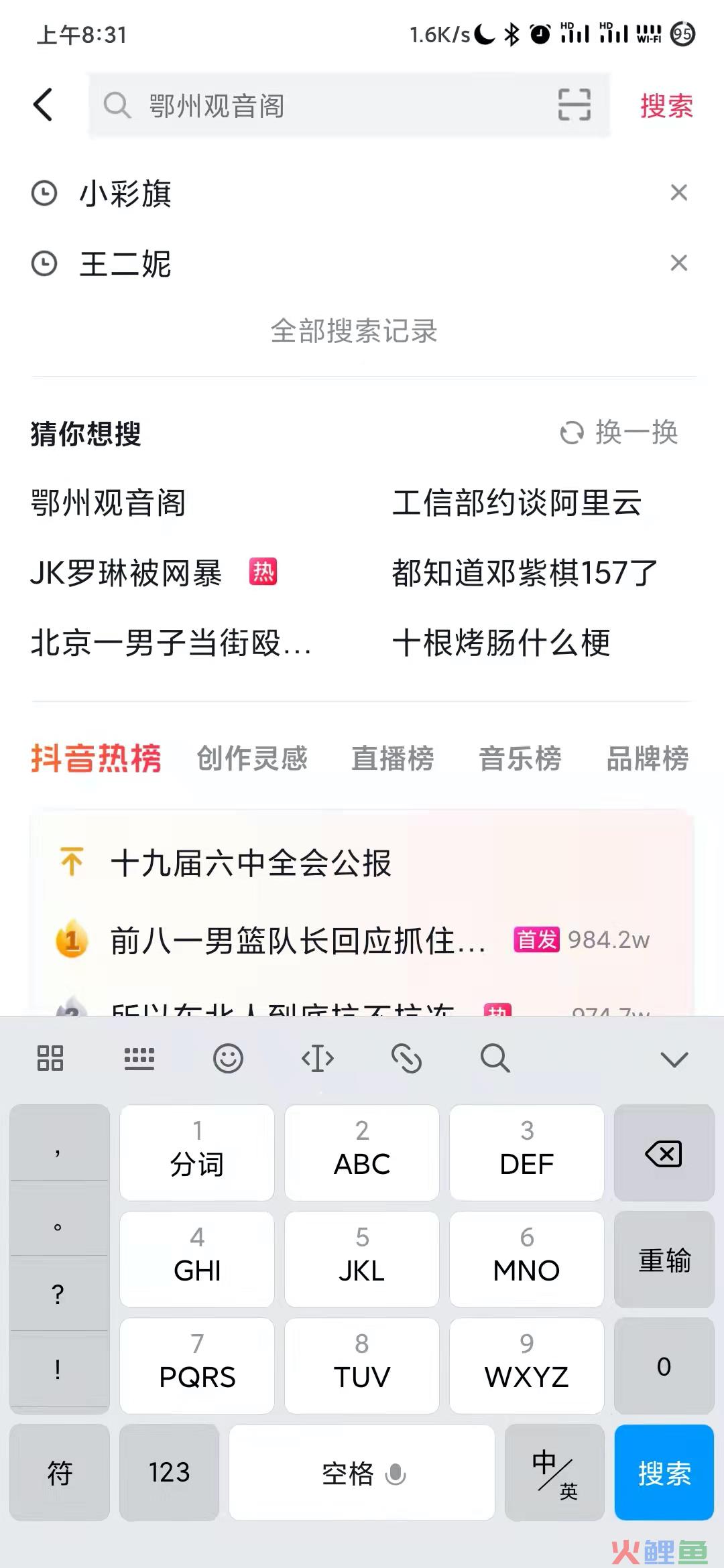Switch to the 直播榜 tab
The height and width of the screenshot is (1568, 724).
pyautogui.click(x=393, y=759)
